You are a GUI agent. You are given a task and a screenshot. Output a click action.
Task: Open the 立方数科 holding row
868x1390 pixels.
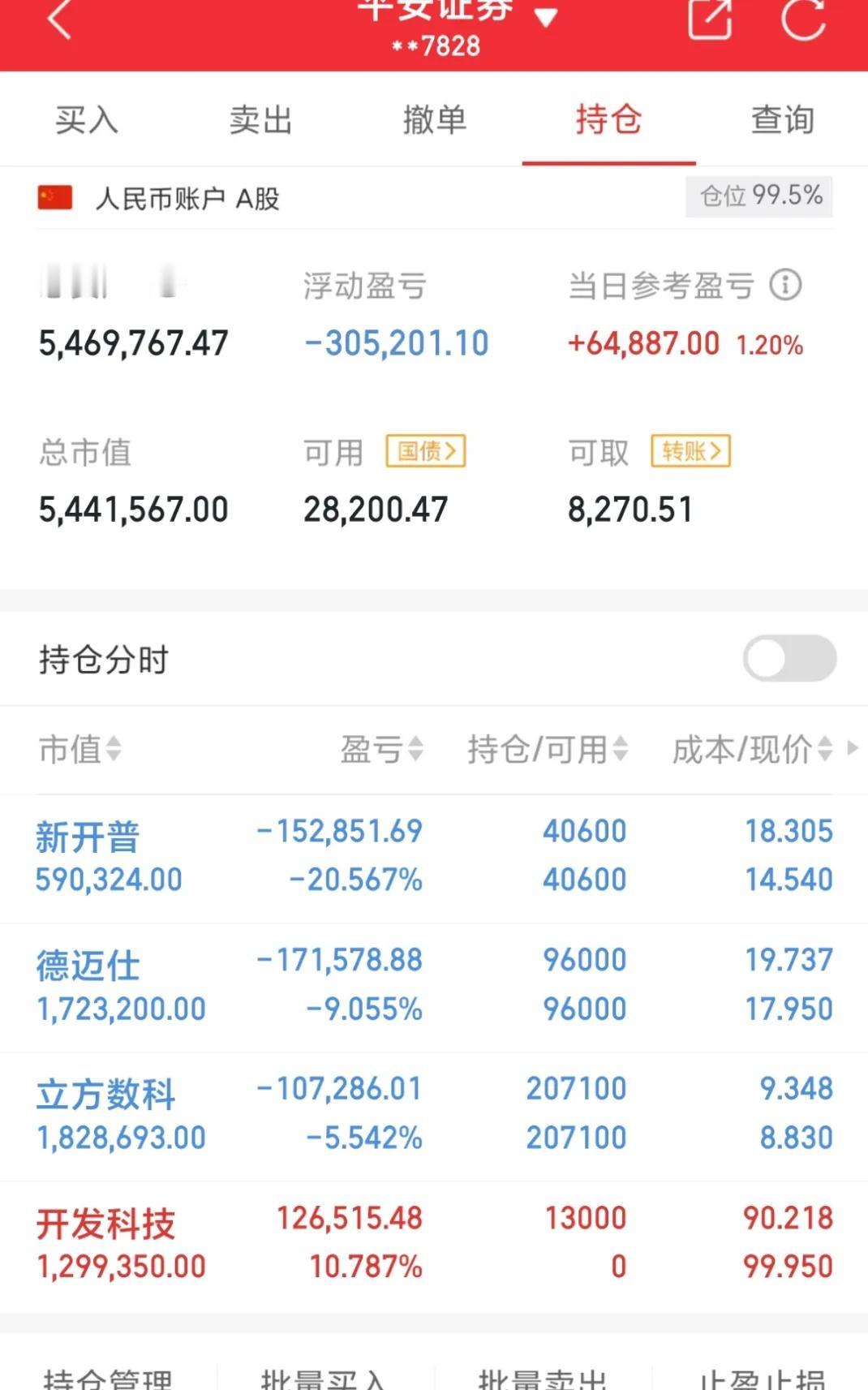pos(434,1116)
